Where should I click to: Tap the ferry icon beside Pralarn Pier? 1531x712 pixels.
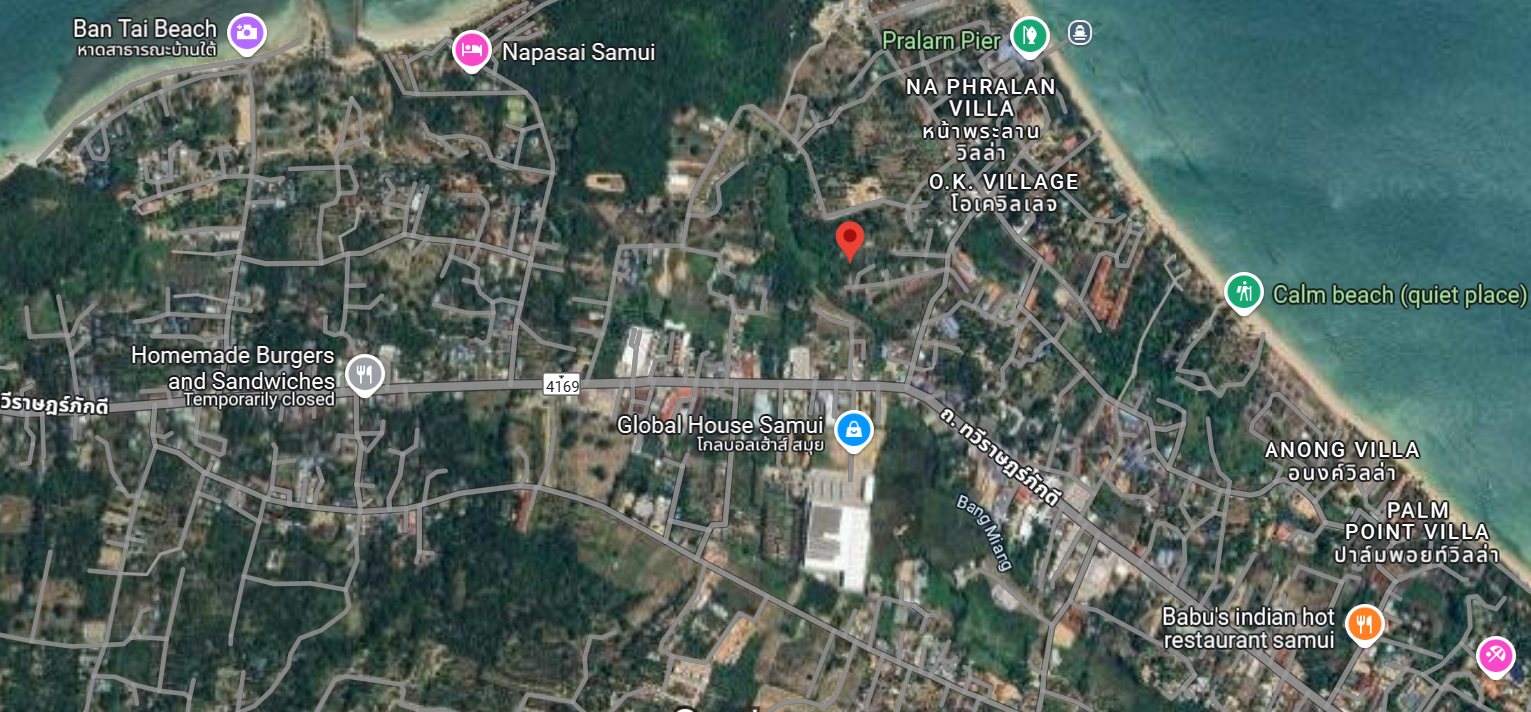(1079, 33)
